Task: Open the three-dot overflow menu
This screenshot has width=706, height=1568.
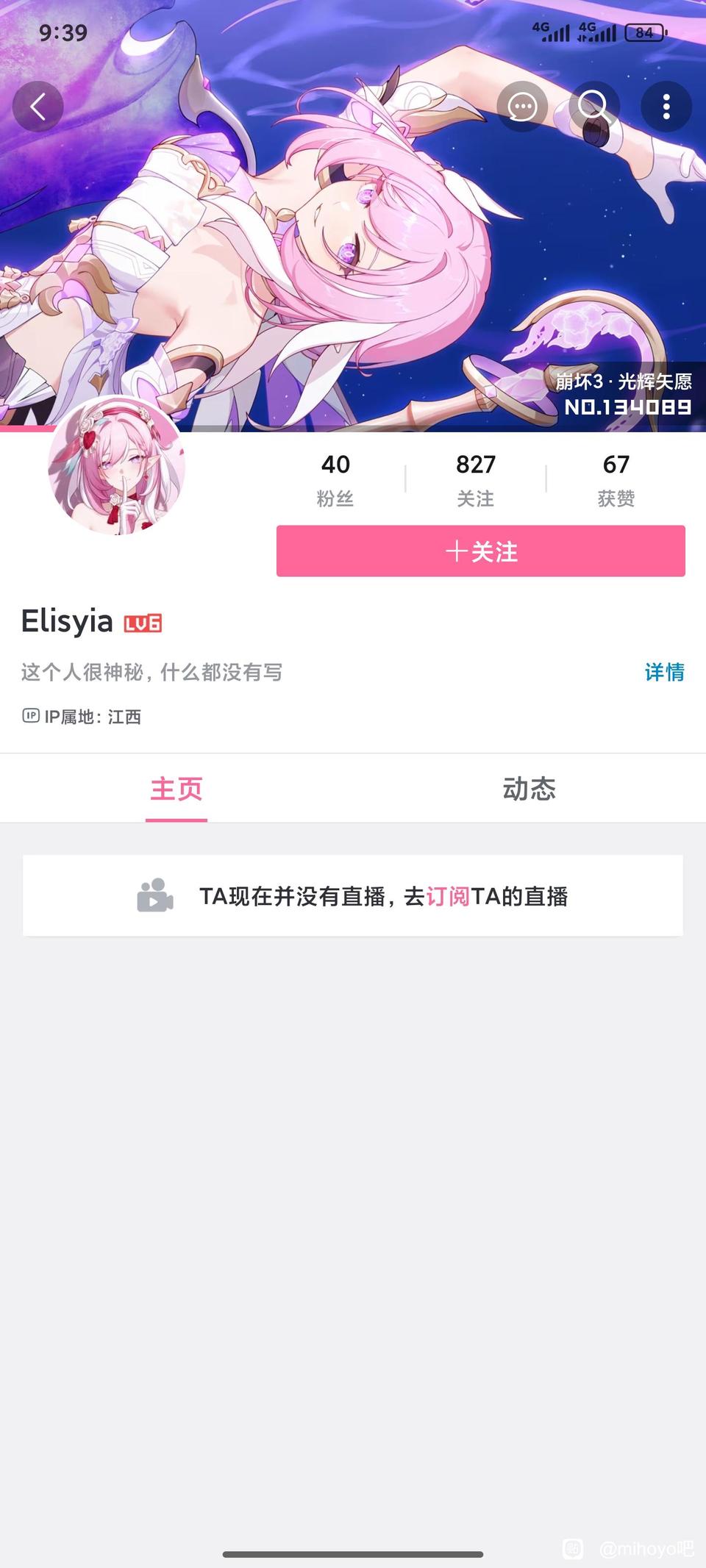Action: point(666,107)
